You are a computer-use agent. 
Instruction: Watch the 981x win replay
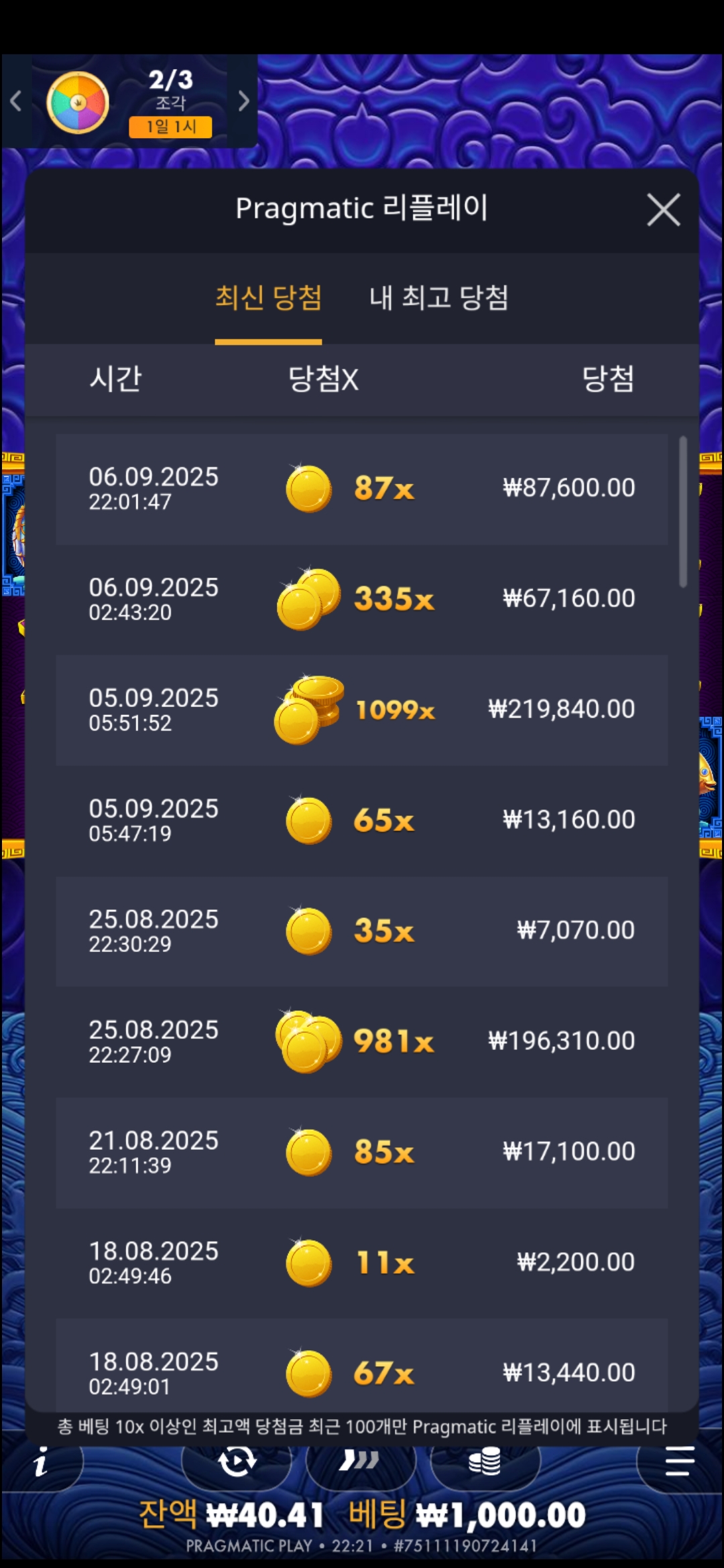362,1041
